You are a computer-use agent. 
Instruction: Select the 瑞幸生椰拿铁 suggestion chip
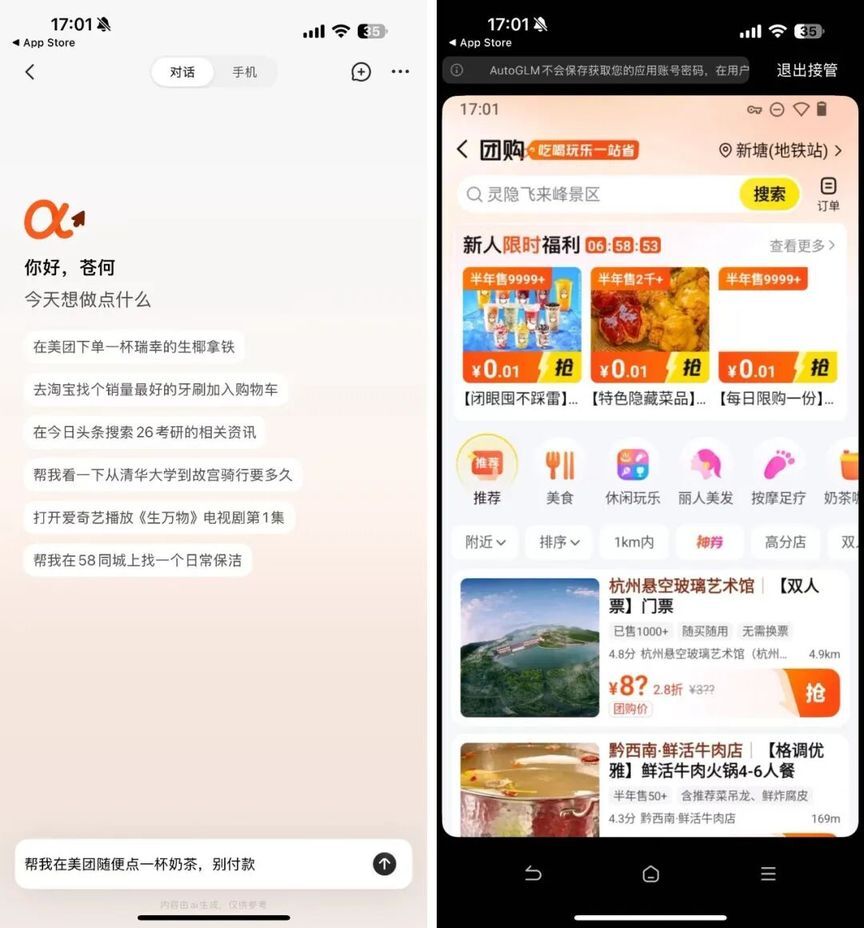134,347
